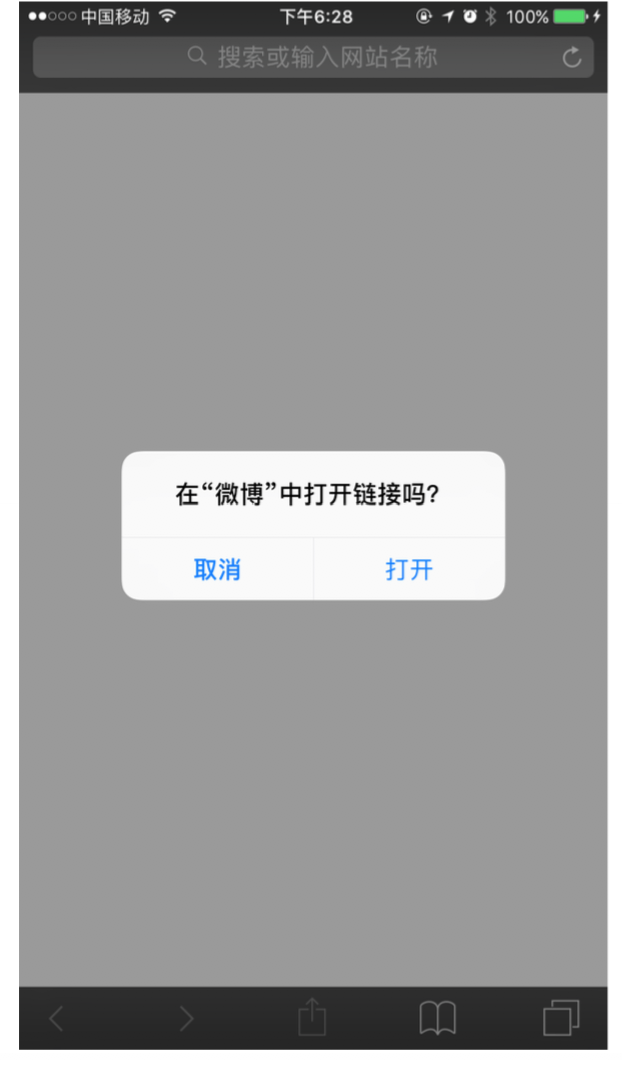Tap 打开 to open the link in 微博
This screenshot has height=1072, width=622.
point(409,569)
